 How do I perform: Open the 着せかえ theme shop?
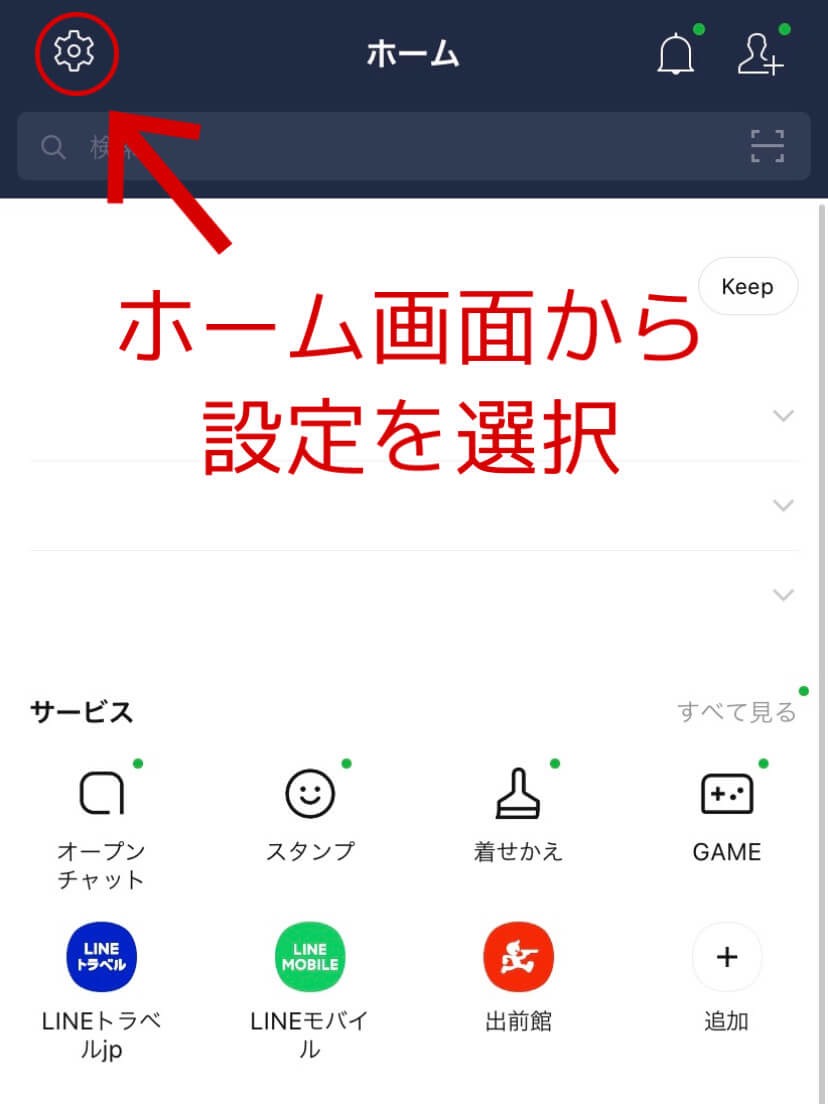tap(518, 794)
